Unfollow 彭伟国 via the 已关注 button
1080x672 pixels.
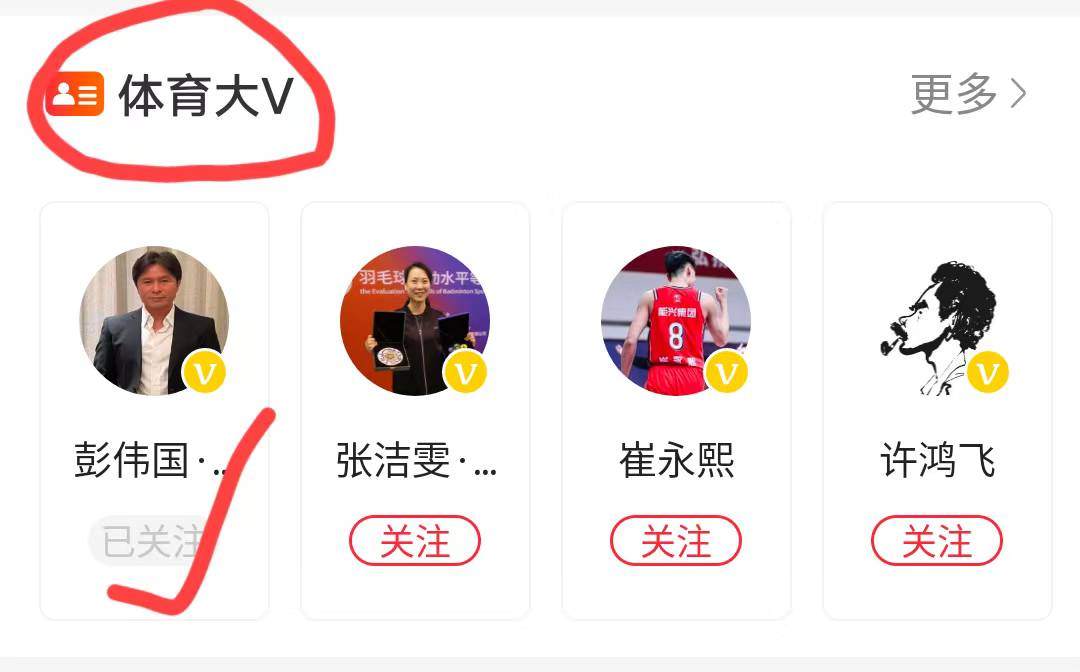(153, 542)
